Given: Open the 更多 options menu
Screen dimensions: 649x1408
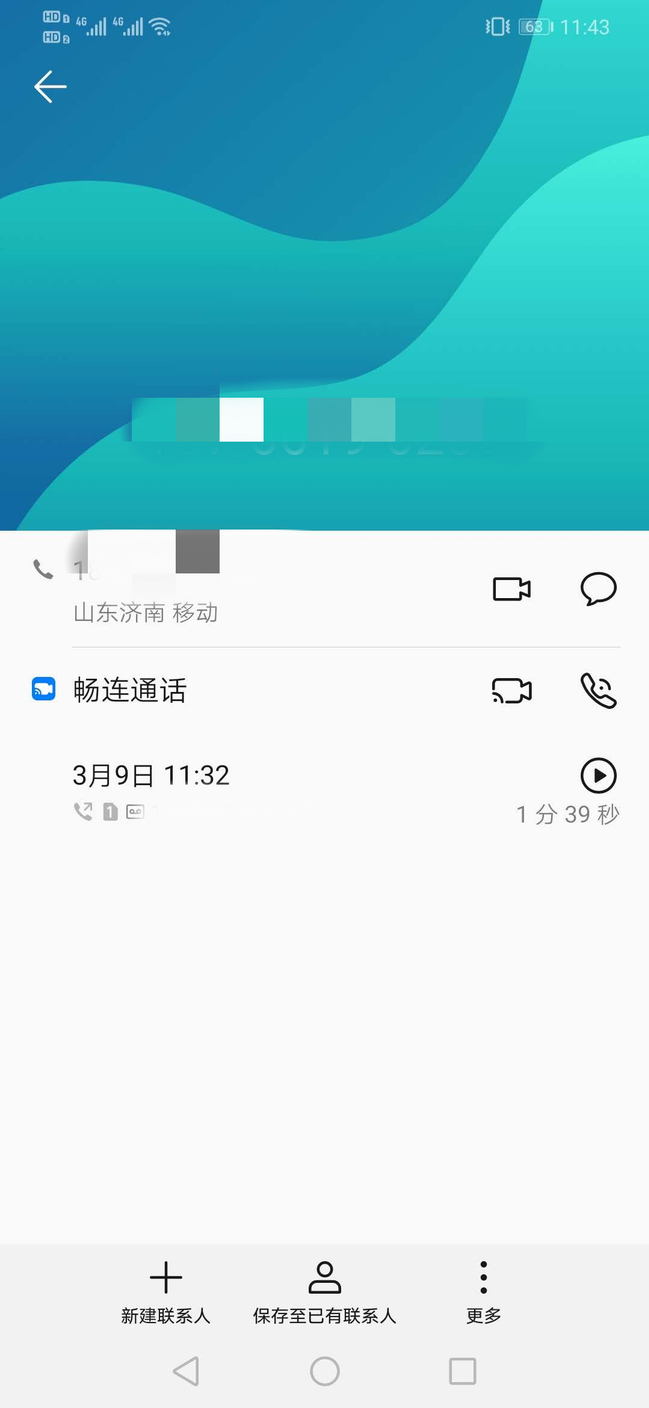Looking at the screenshot, I should coord(483,1292).
